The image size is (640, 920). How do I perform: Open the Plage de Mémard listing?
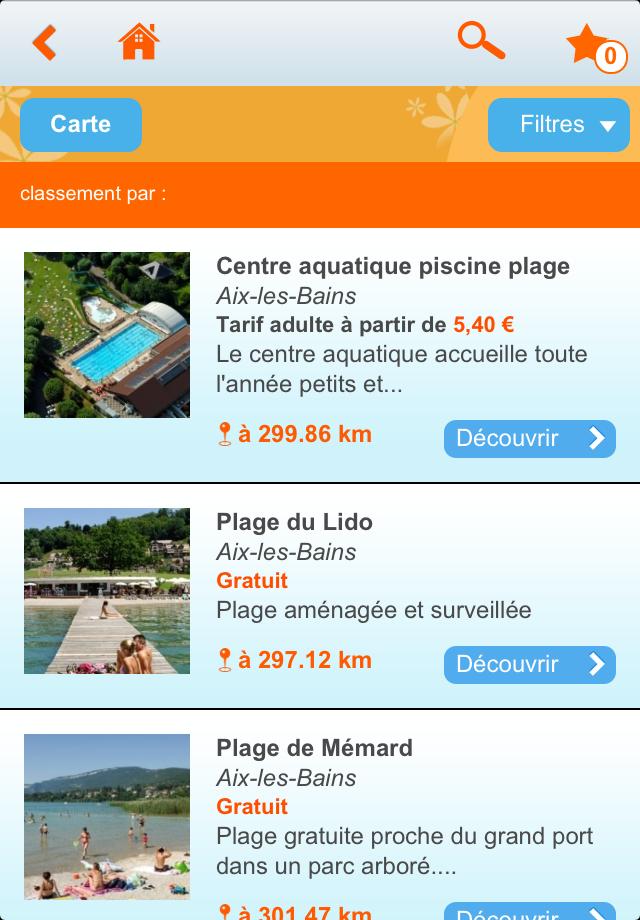coord(314,748)
